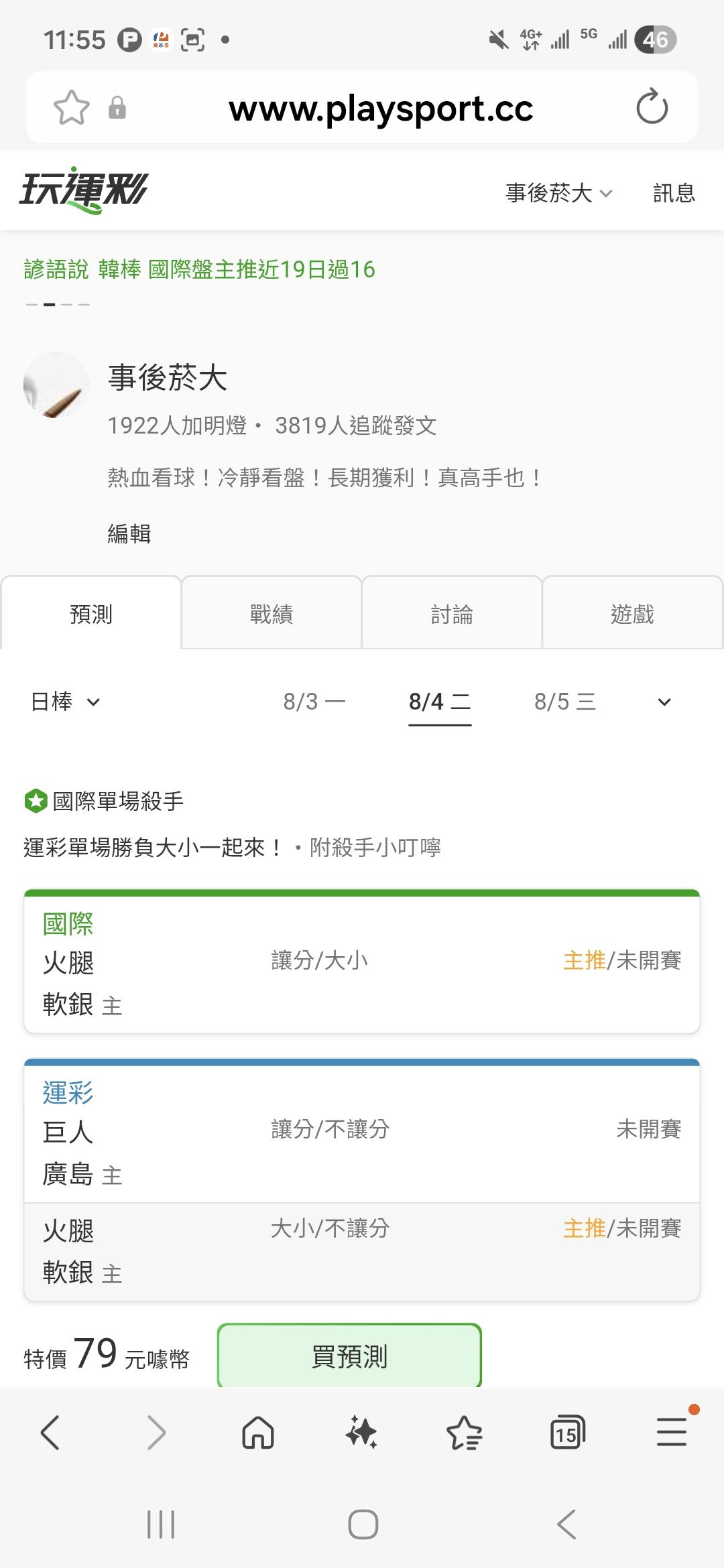This screenshot has width=724, height=1568.
Task: Select the 8/5 三 date
Action: pos(565,702)
